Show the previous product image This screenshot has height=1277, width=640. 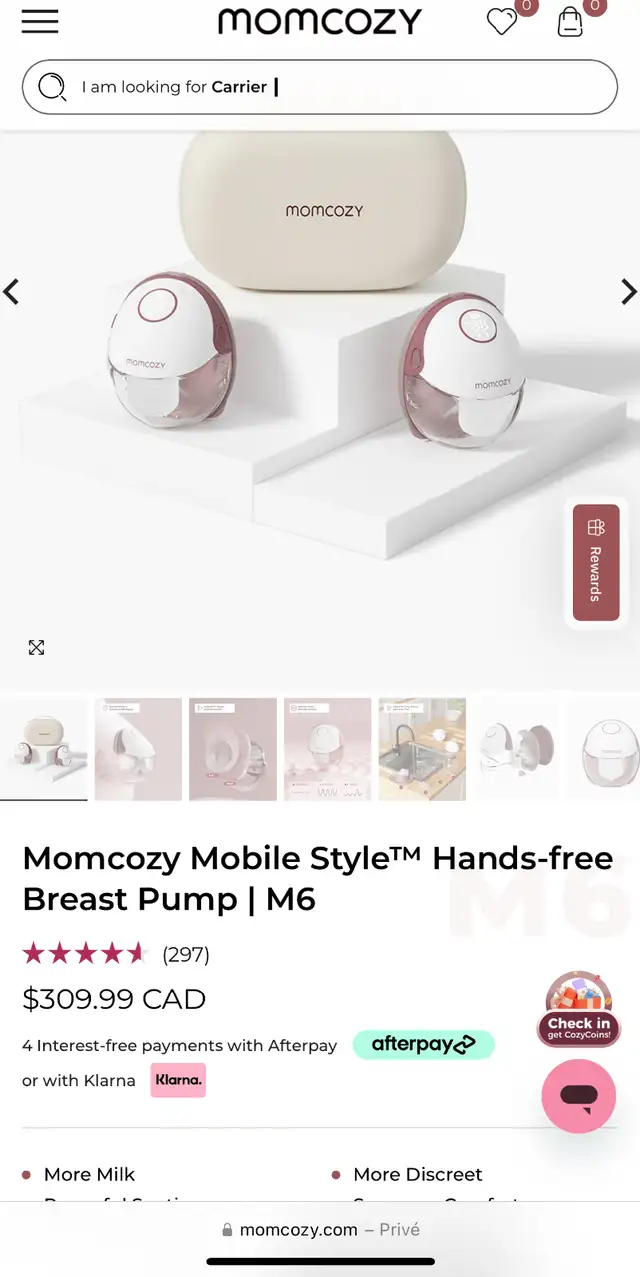pos(11,292)
